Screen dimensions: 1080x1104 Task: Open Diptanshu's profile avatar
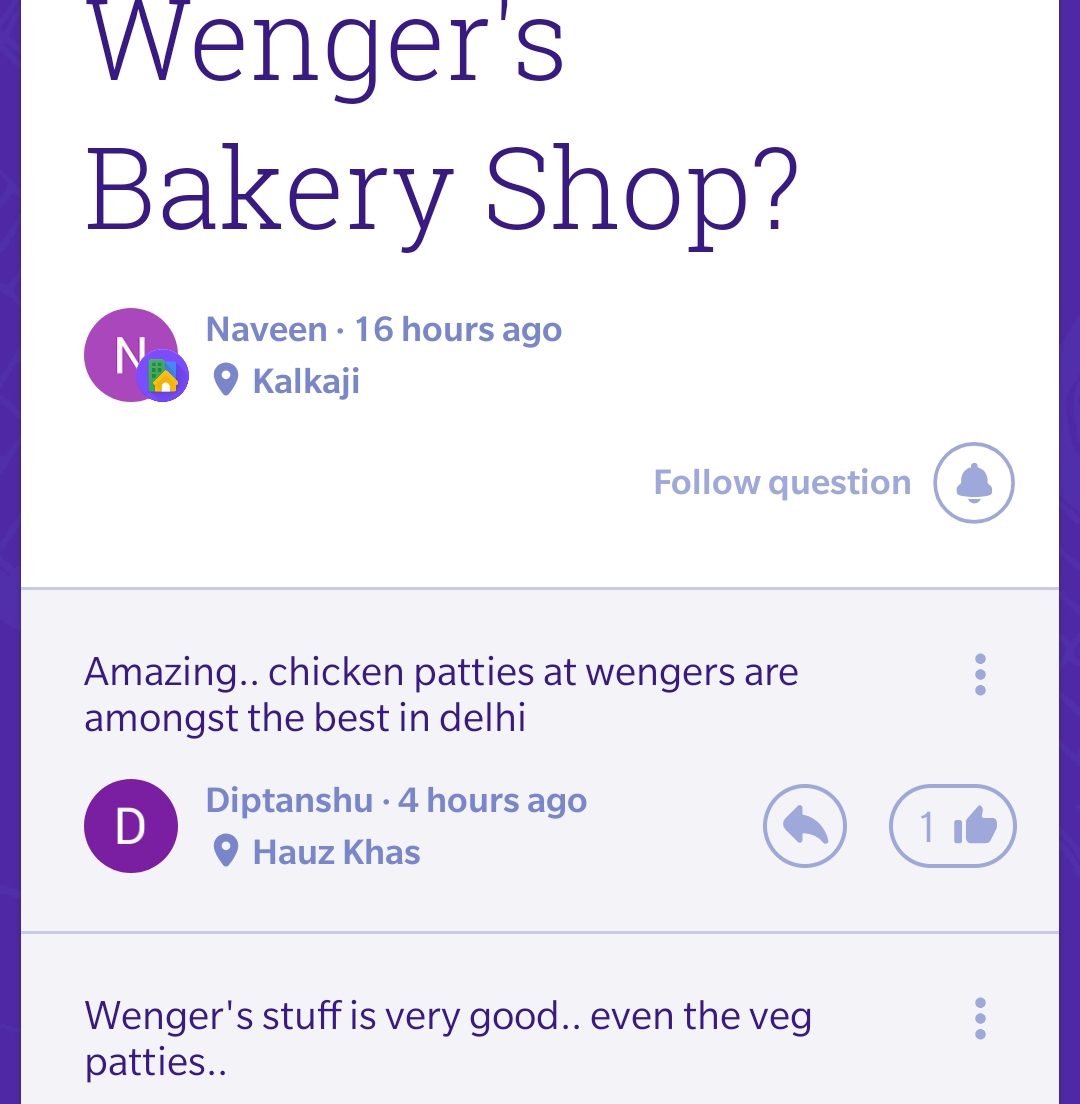tap(131, 826)
